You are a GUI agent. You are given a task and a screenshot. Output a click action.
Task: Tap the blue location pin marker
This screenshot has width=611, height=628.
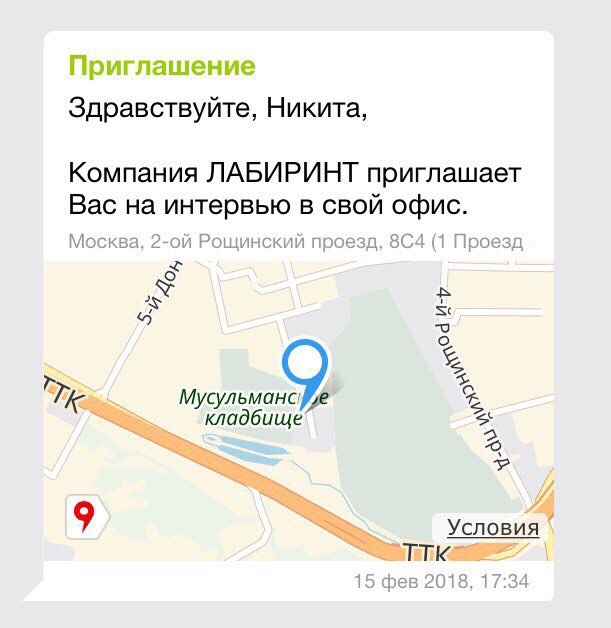pos(304,367)
